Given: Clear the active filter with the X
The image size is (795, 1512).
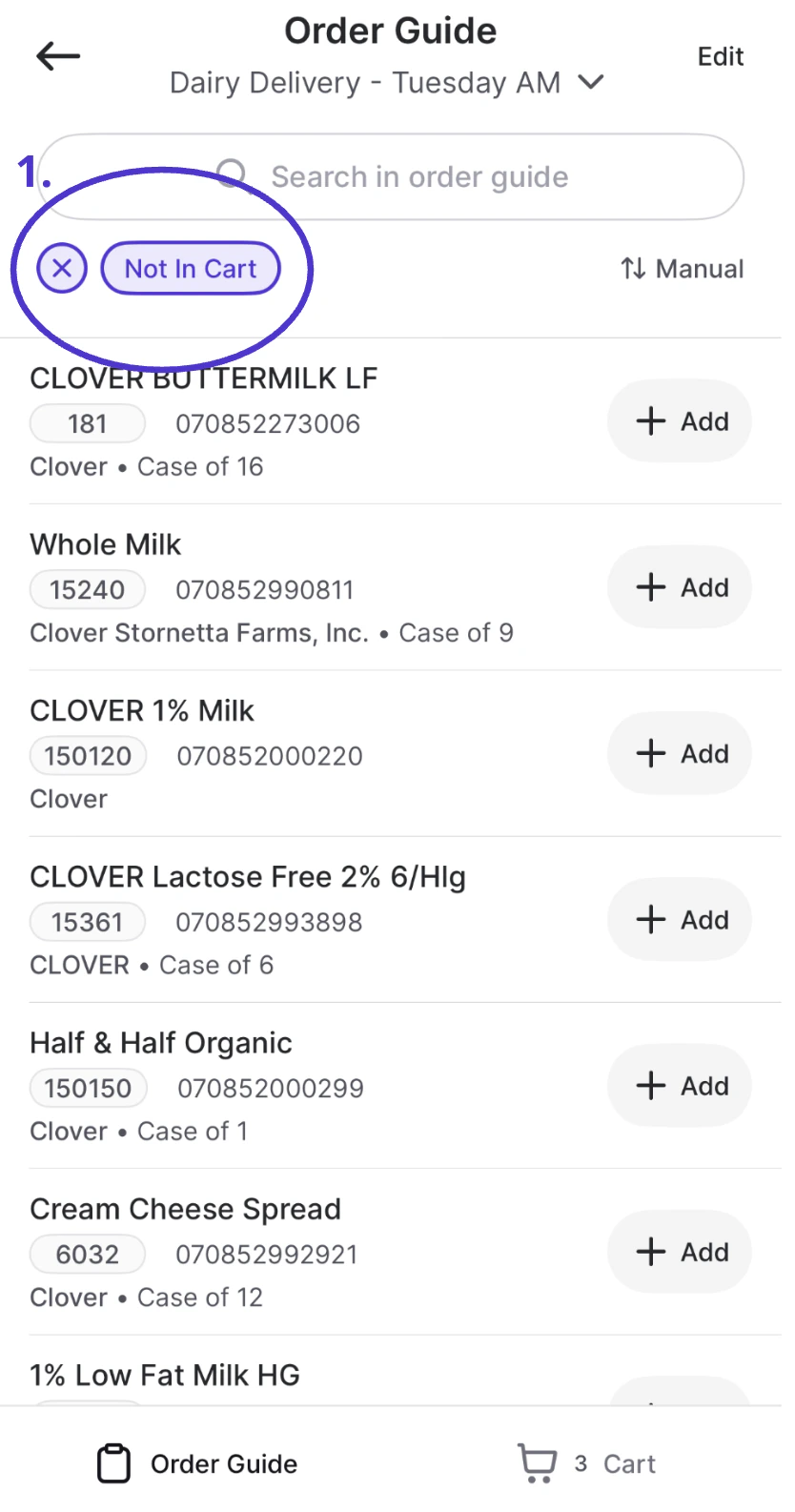Looking at the screenshot, I should [62, 269].
